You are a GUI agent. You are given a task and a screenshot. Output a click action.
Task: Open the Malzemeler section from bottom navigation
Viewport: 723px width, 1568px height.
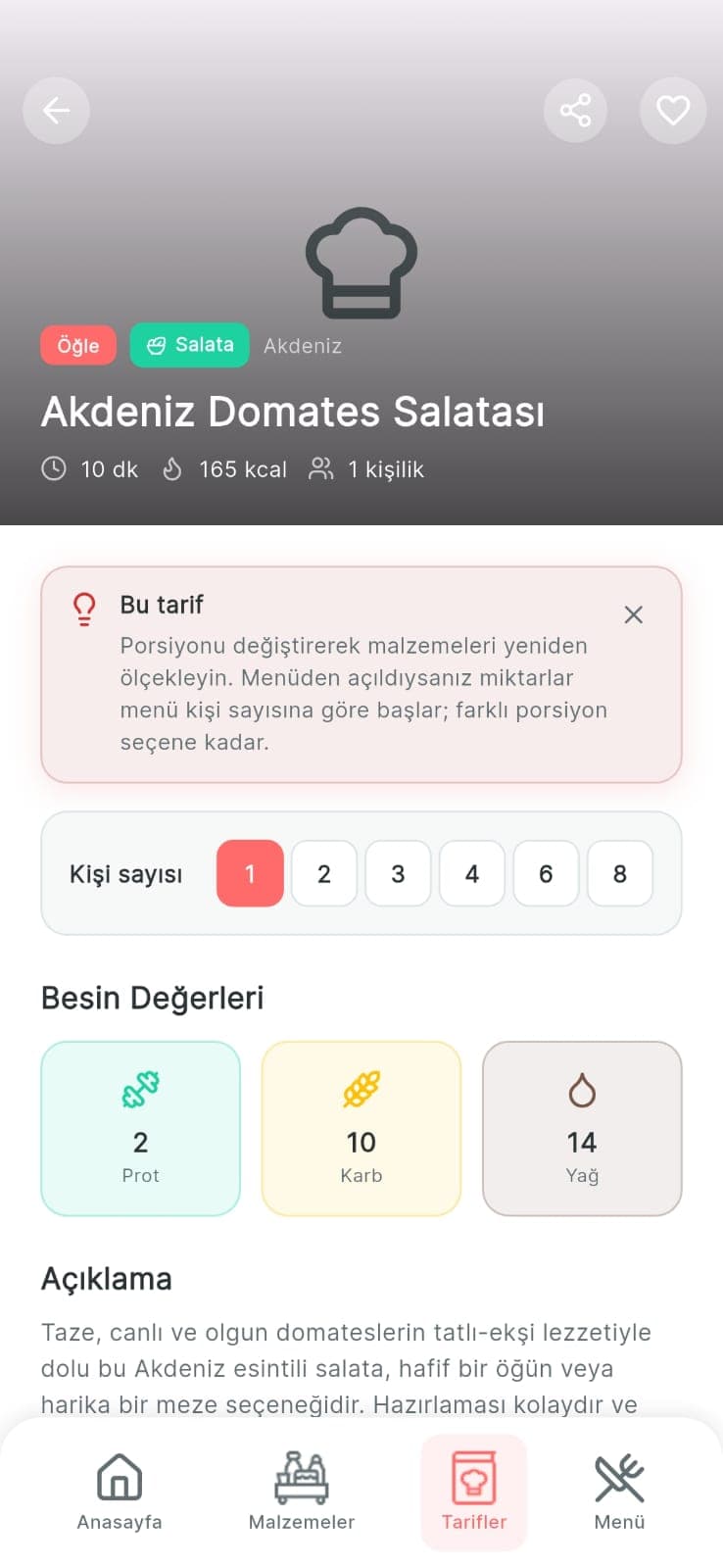(x=301, y=1490)
